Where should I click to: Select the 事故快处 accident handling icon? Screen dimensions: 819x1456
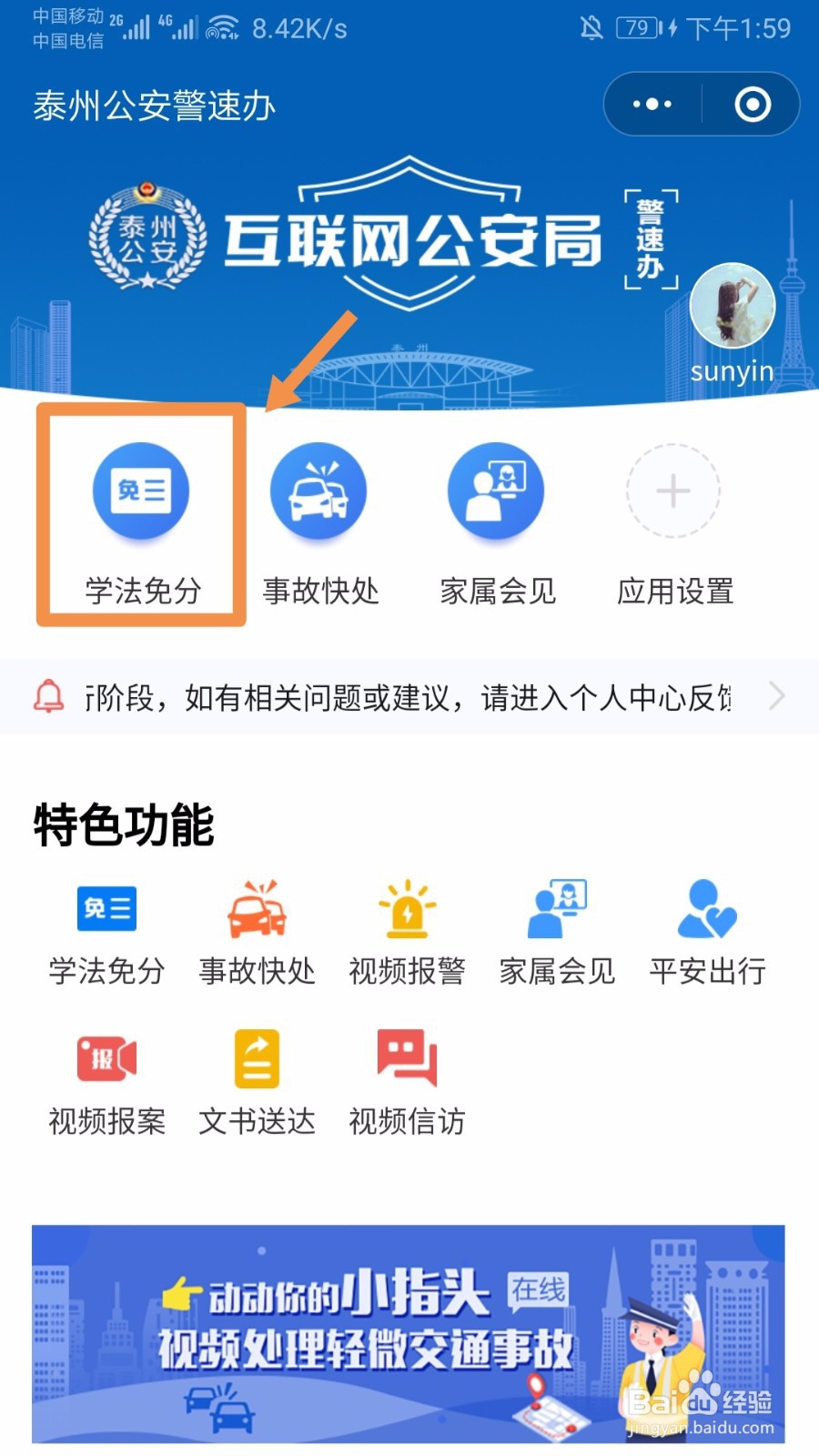[318, 491]
